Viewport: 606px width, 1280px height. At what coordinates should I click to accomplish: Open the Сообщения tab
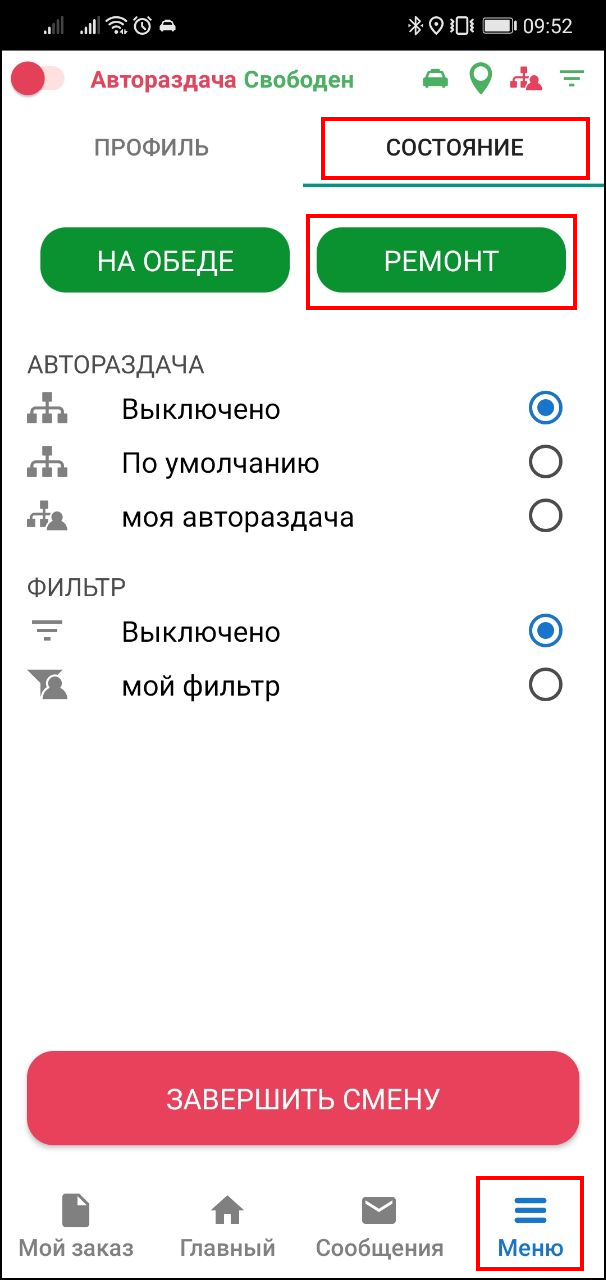(379, 1226)
